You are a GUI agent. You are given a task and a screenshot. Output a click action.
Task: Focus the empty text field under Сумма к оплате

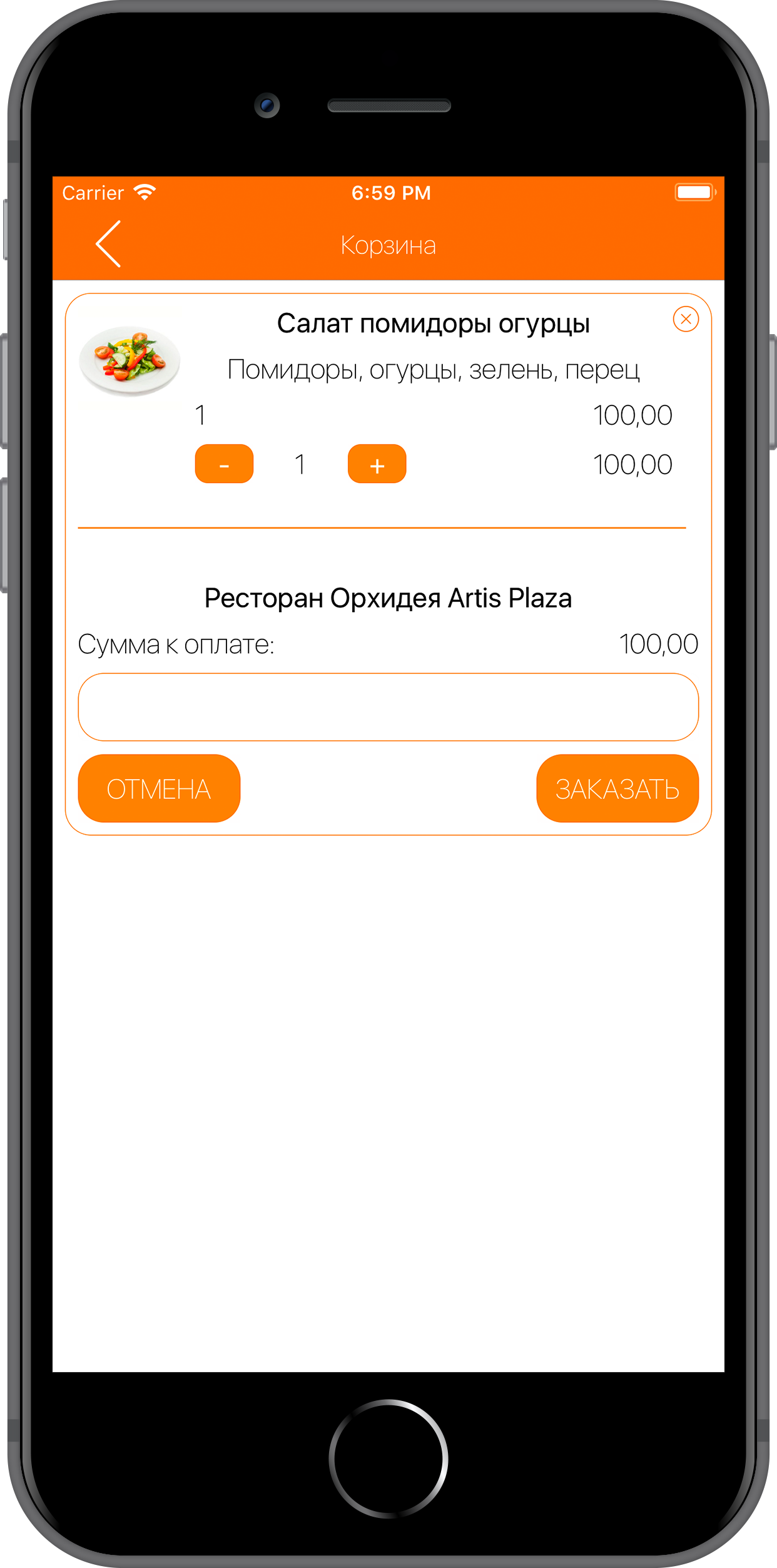(x=388, y=706)
